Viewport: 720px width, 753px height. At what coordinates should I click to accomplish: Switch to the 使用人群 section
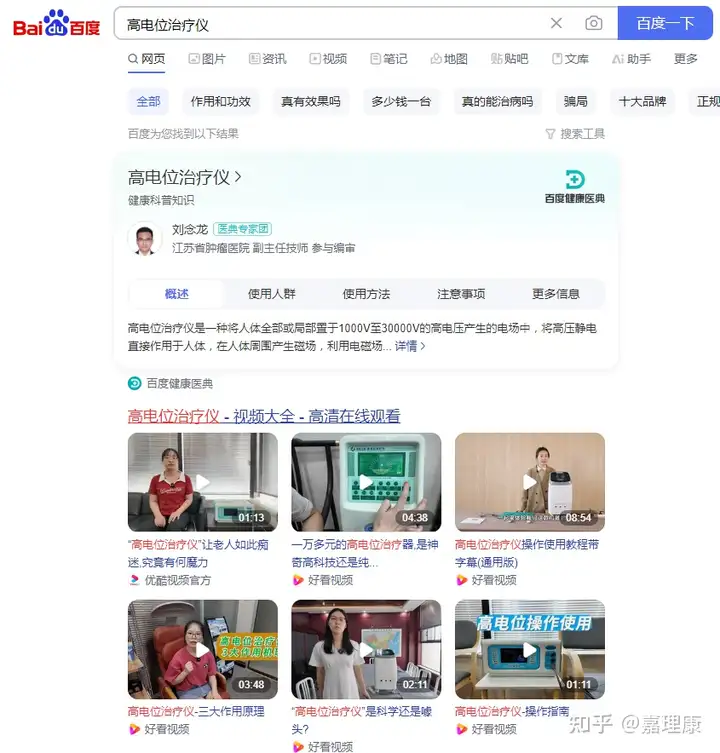(272, 294)
